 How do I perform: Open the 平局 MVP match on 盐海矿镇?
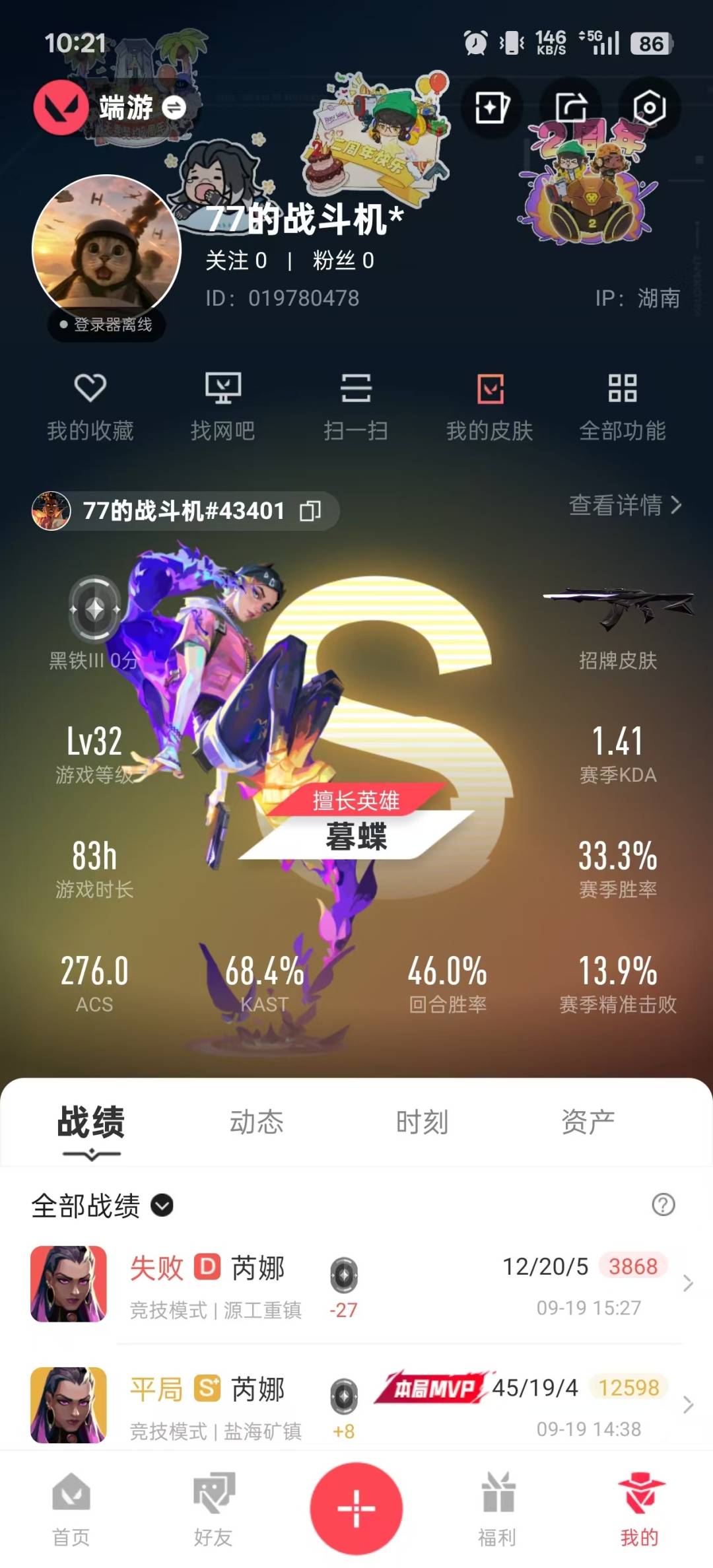[356, 1406]
